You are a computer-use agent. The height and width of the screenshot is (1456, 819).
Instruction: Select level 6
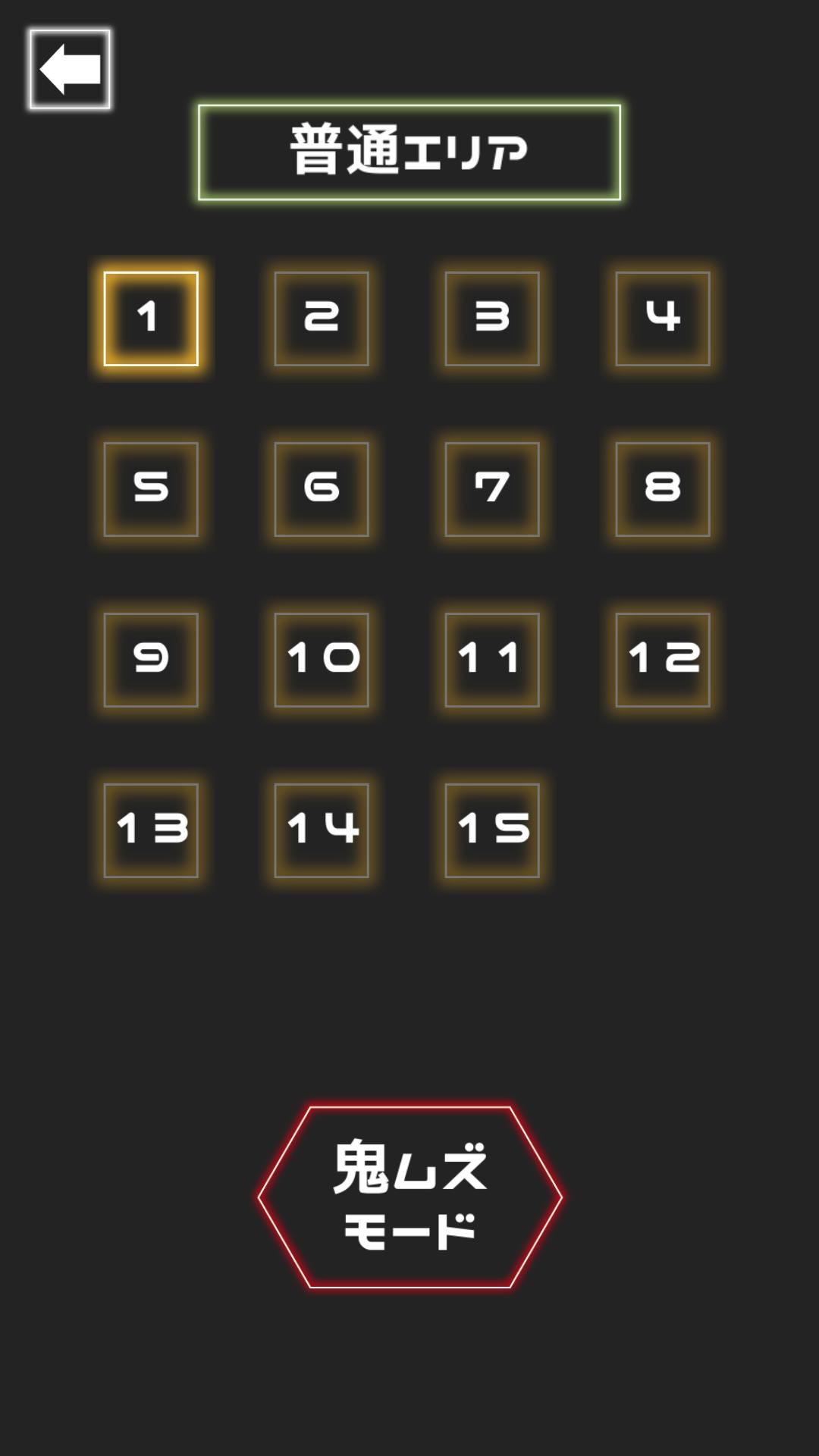coord(322,489)
